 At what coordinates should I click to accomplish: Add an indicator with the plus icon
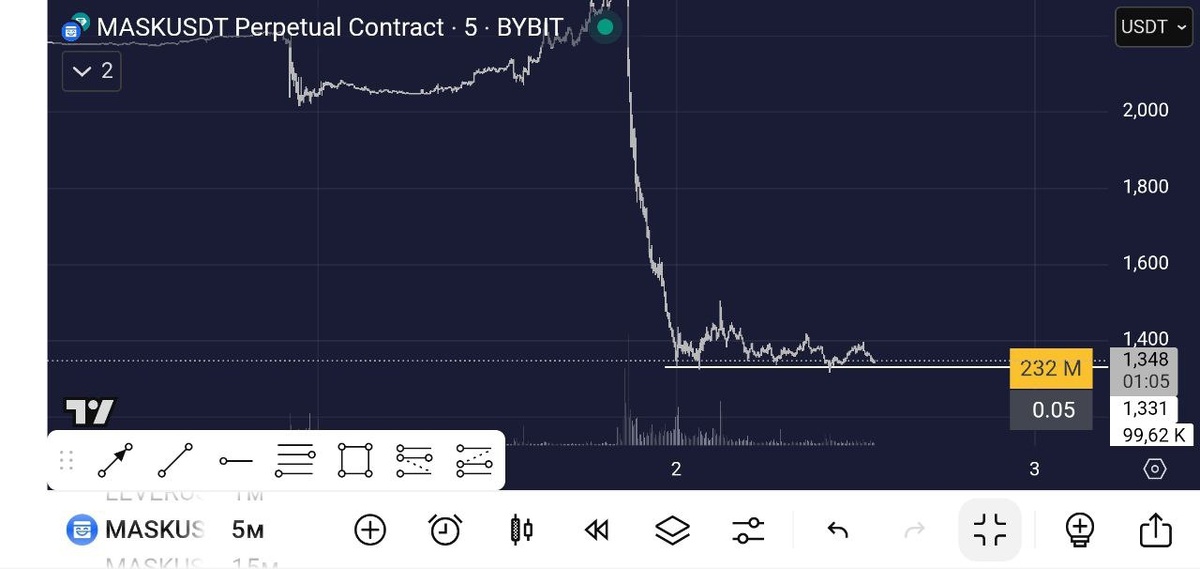click(x=370, y=529)
